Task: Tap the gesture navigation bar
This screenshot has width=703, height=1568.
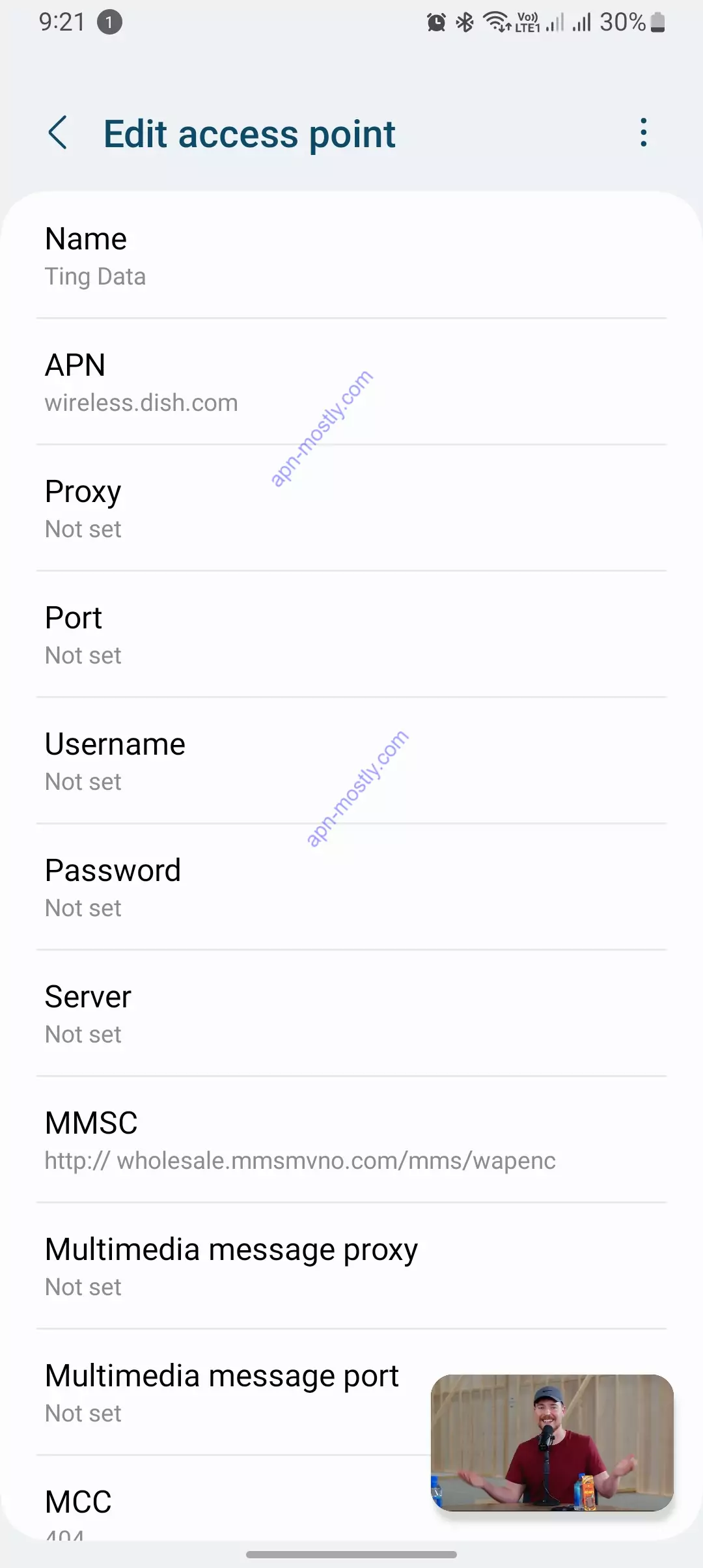Action: [x=351, y=1554]
